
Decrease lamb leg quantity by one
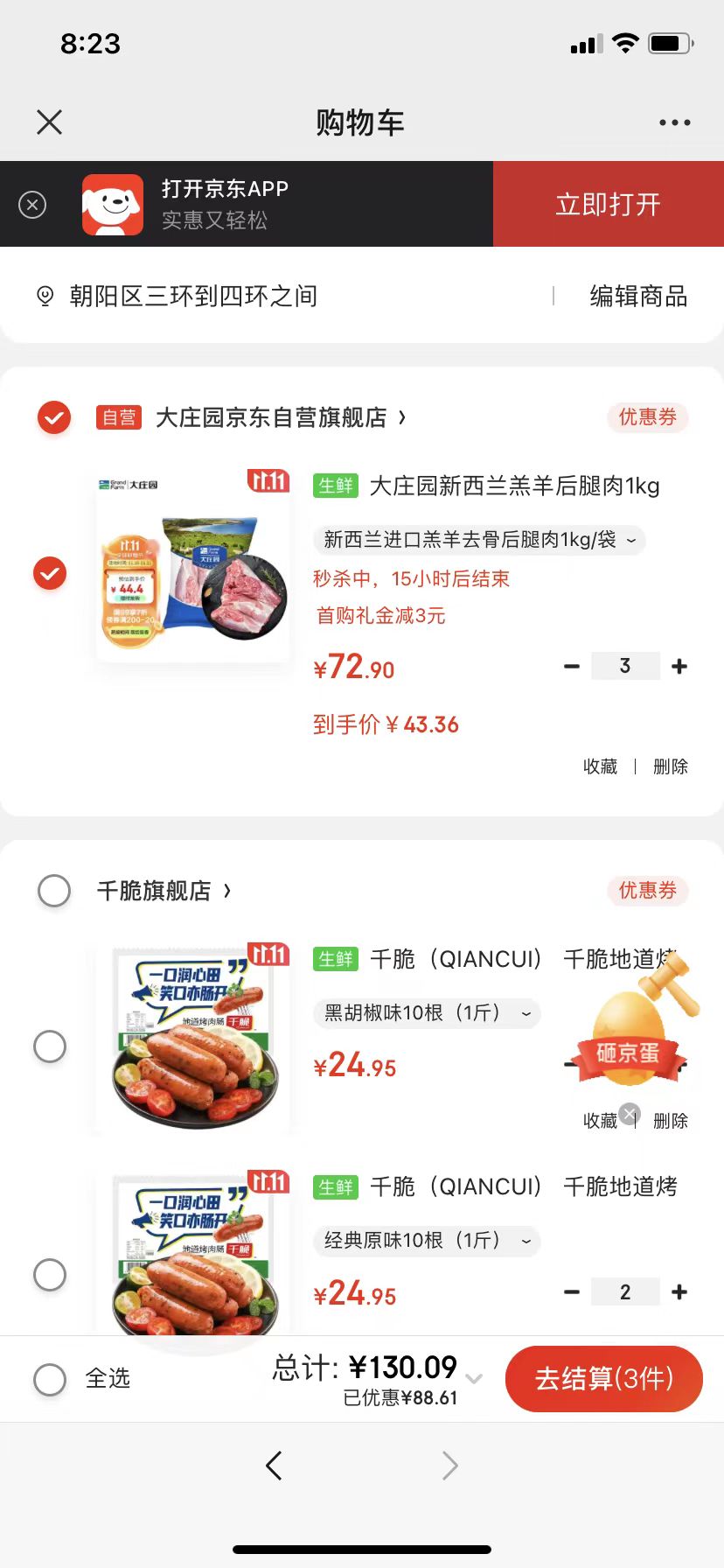tap(572, 667)
